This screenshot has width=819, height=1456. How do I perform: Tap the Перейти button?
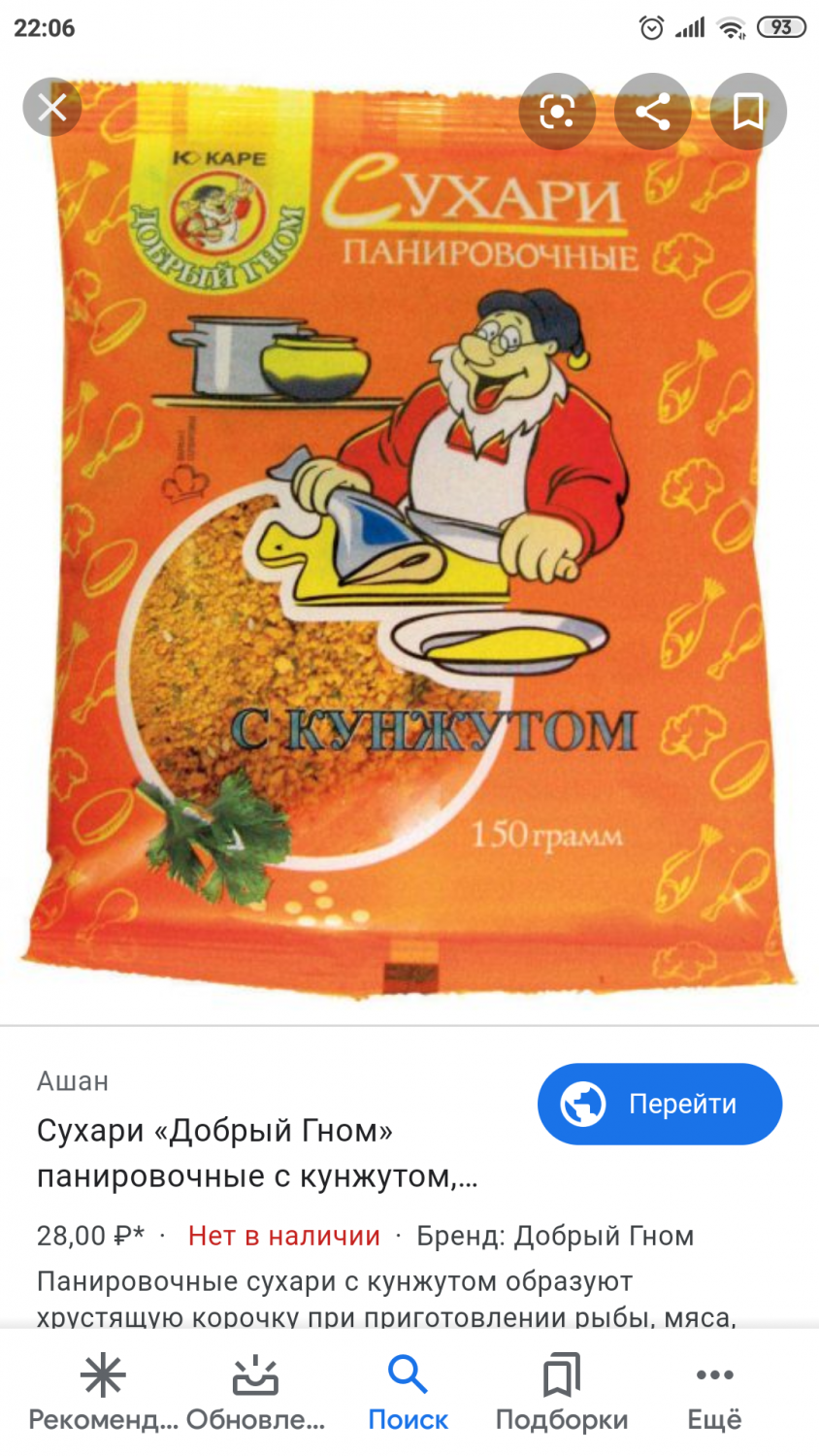coord(660,1104)
